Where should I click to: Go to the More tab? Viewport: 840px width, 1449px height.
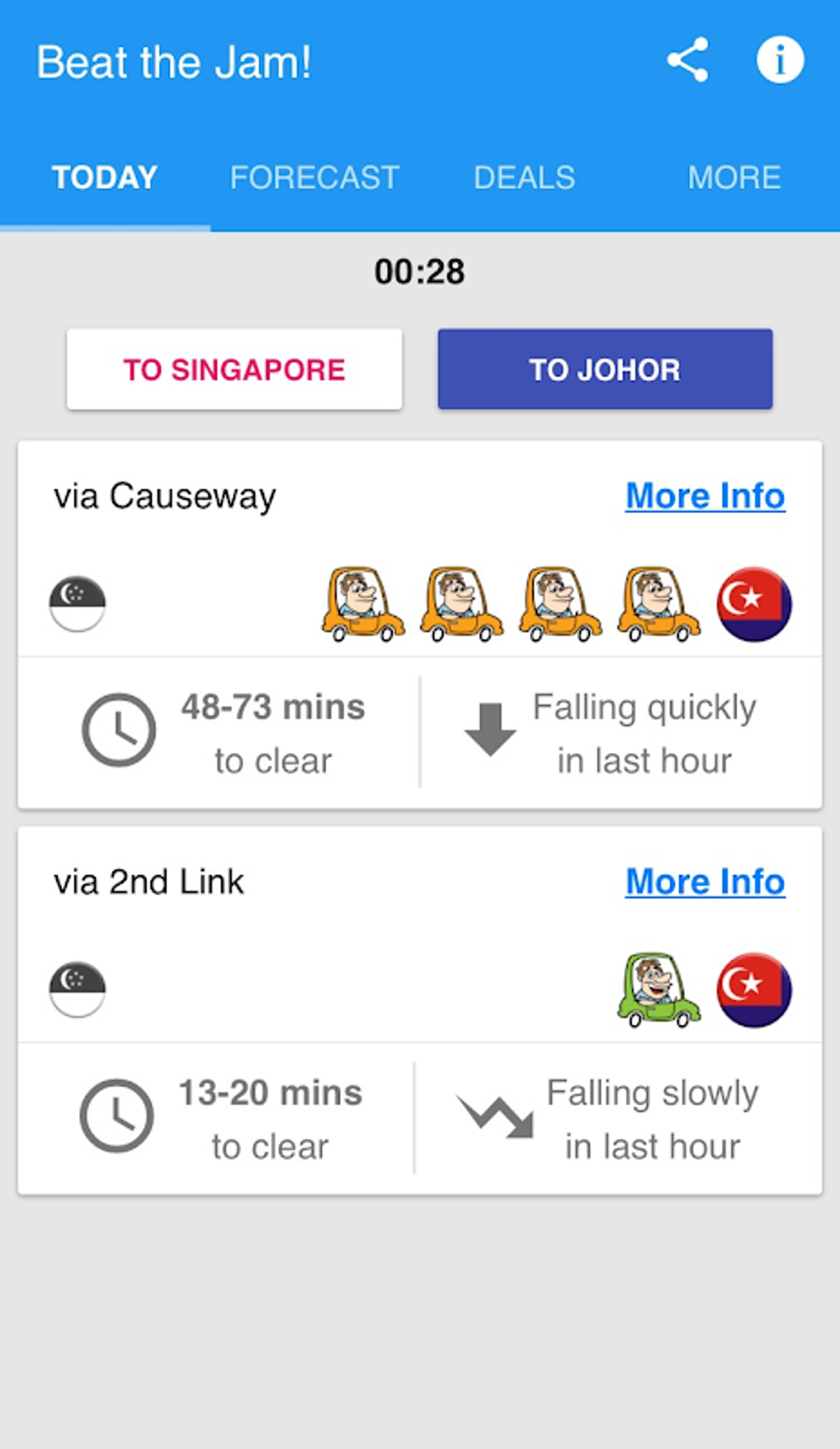click(734, 178)
